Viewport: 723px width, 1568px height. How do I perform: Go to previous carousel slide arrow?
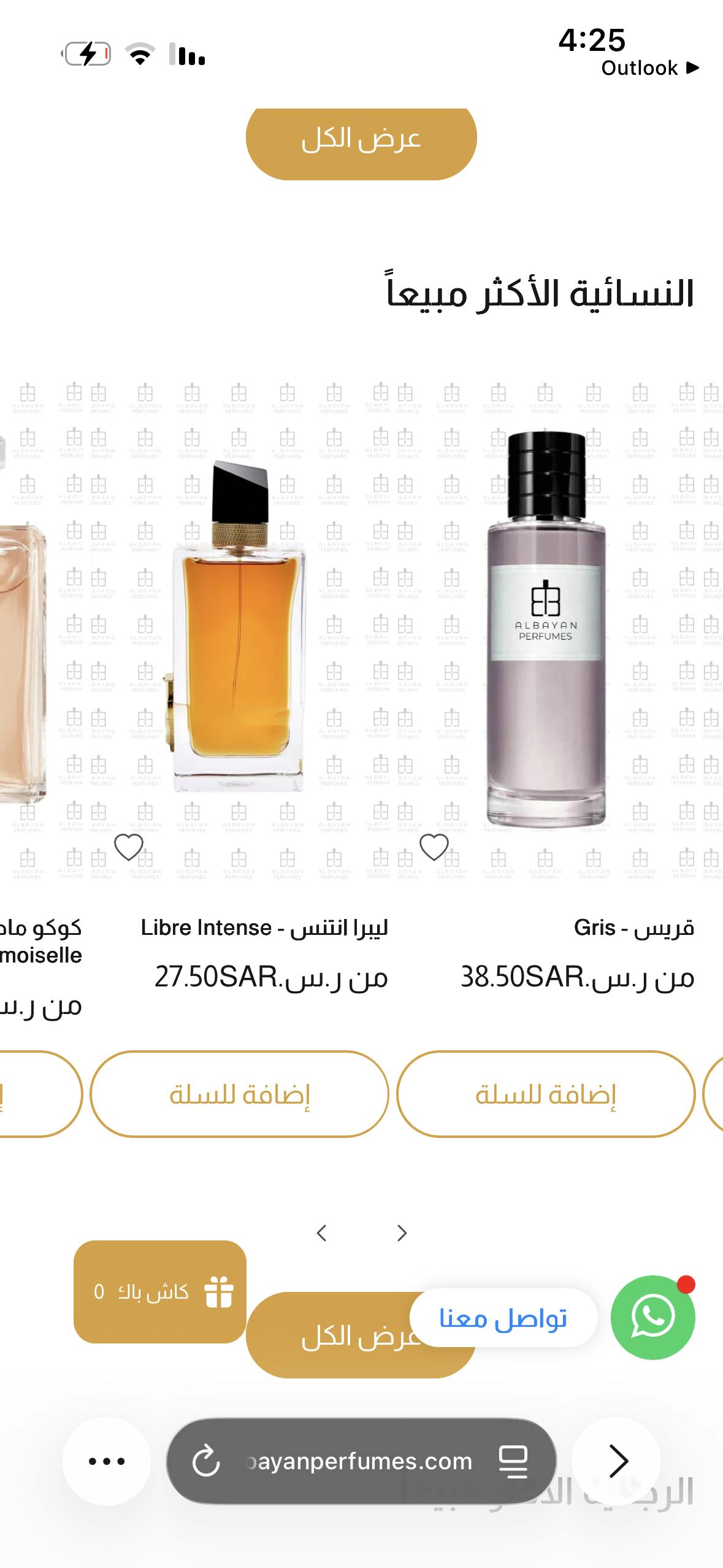[322, 1232]
